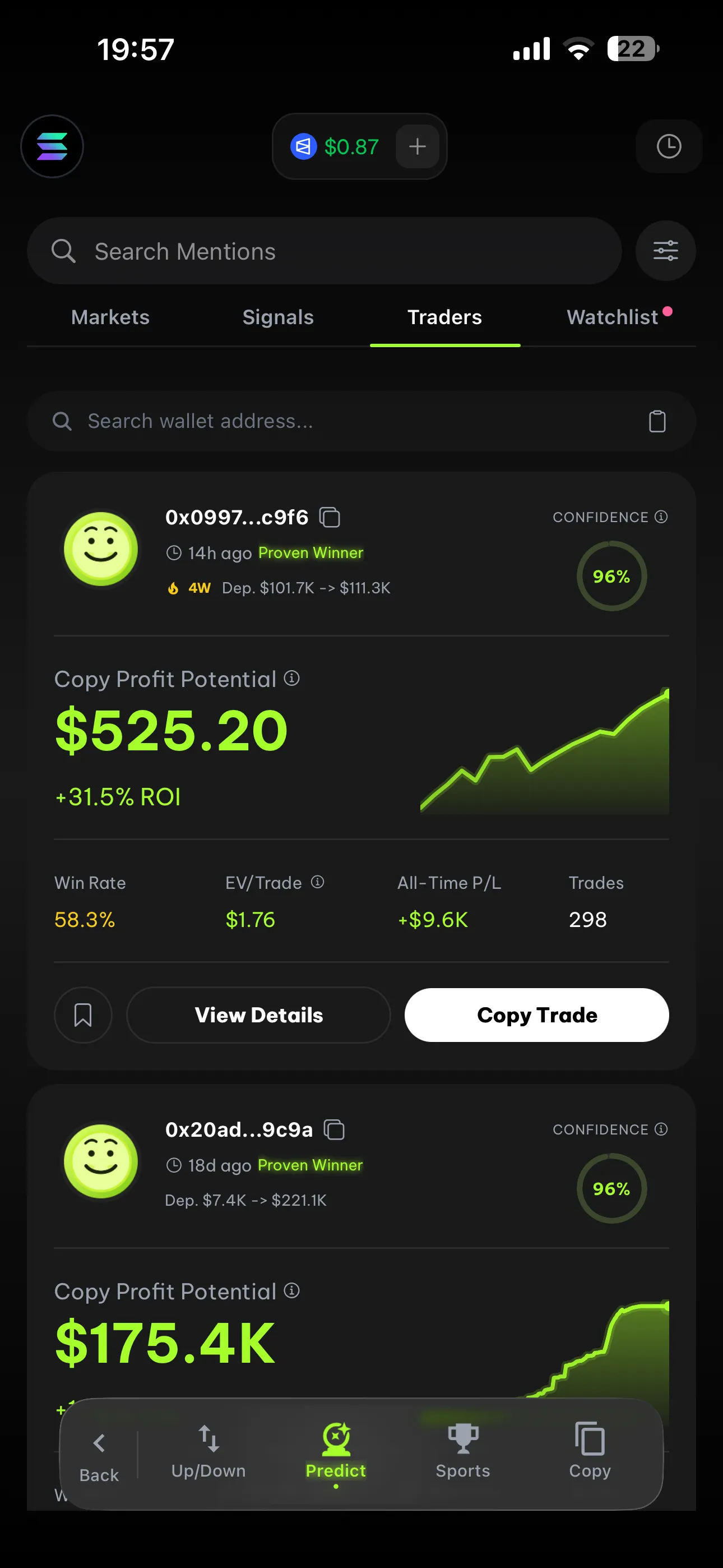Copy the wallet address 0x0997...c9f6
The image size is (723, 1568).
331,517
